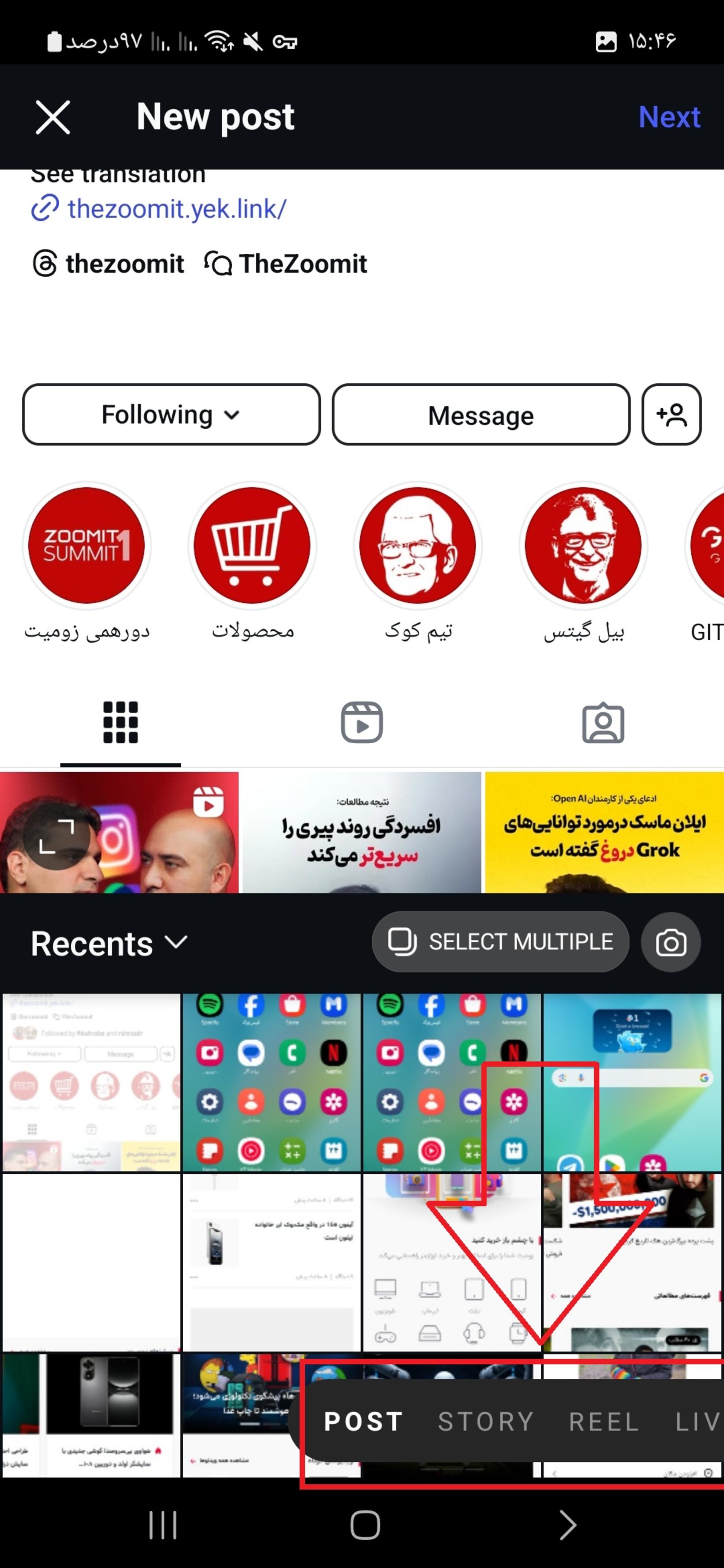Tap Next to continue the post
This screenshot has width=724, height=1568.
[669, 117]
